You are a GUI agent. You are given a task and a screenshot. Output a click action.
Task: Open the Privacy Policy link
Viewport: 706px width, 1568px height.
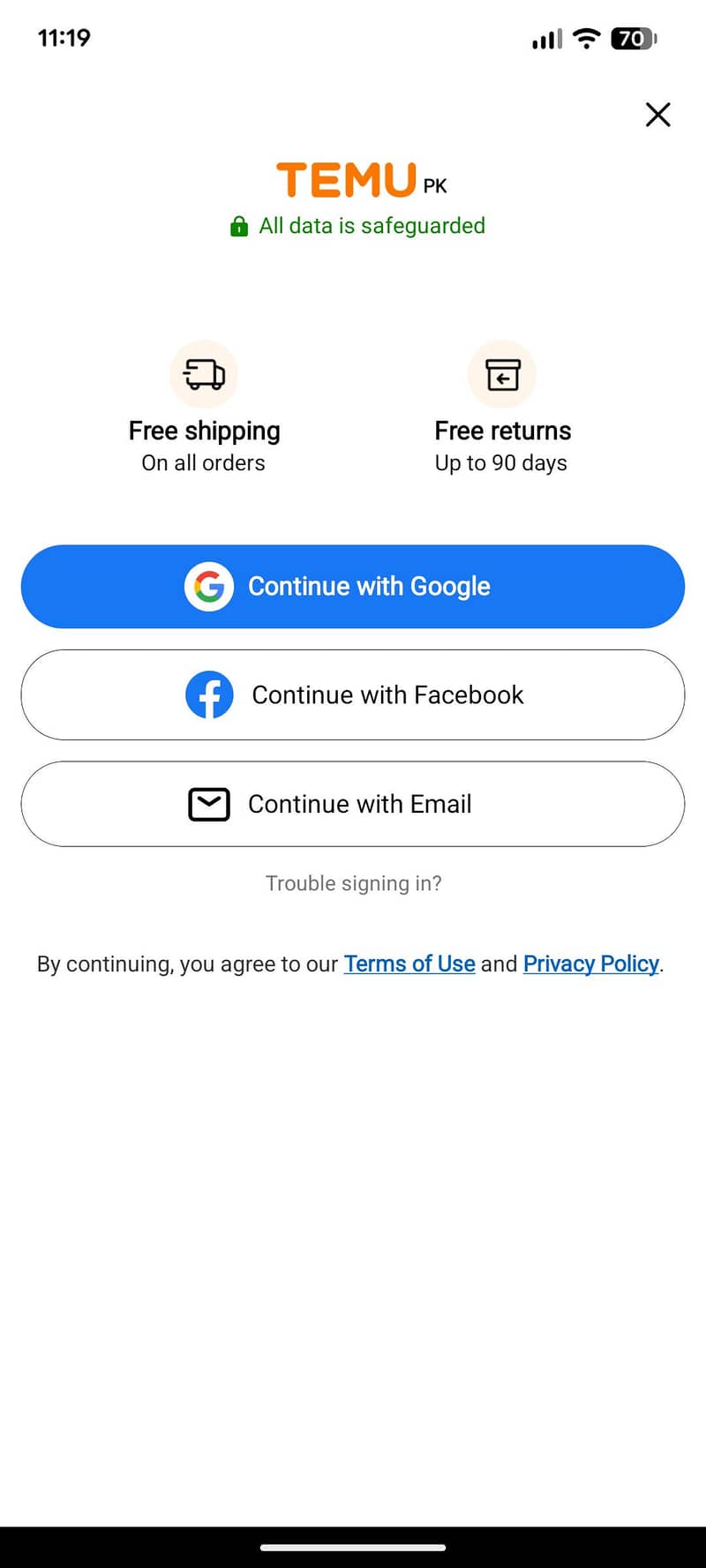pos(591,964)
